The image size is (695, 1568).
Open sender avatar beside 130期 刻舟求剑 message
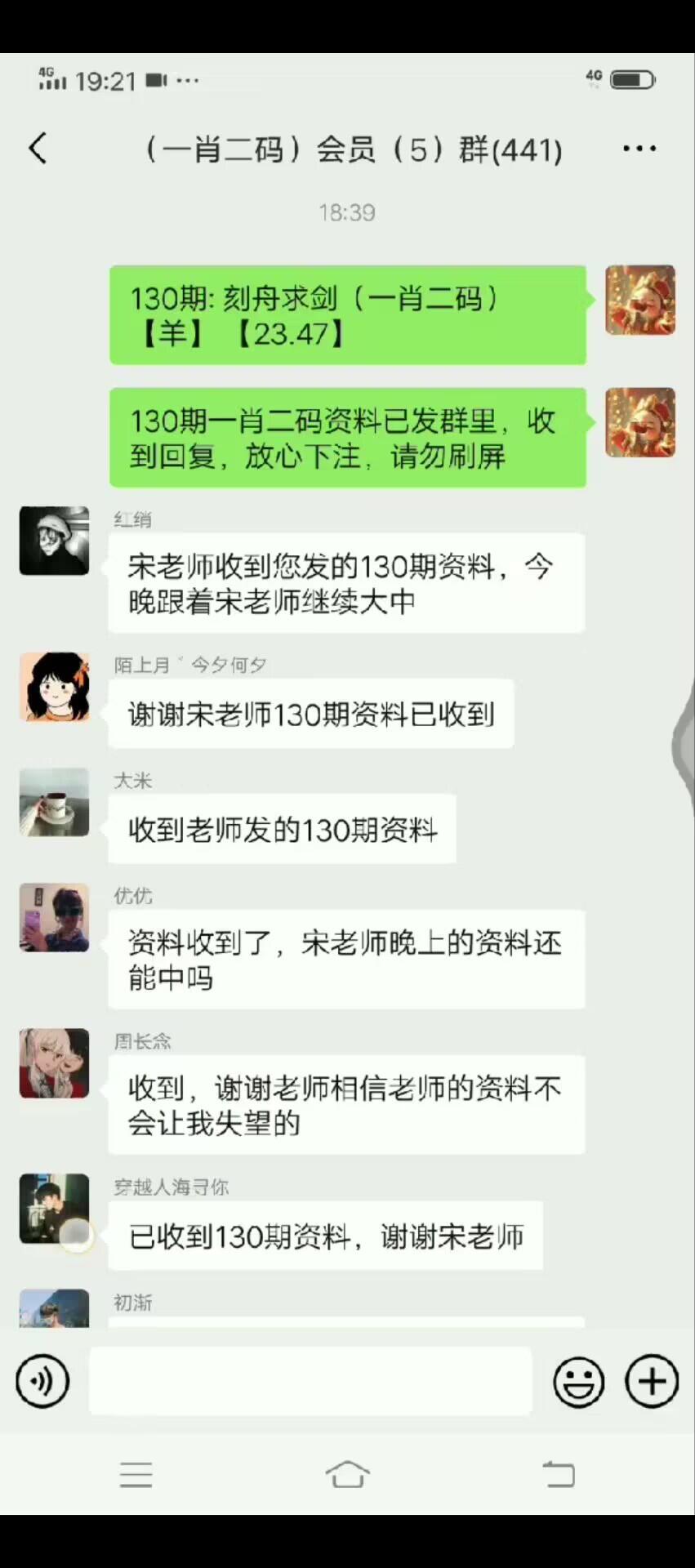639,300
